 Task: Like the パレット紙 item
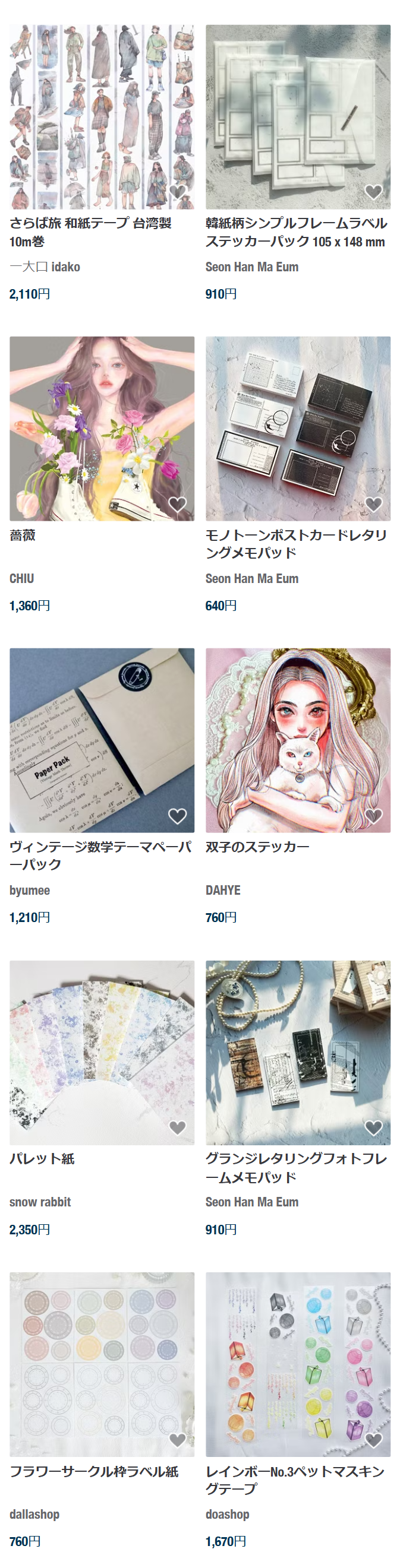(x=178, y=1128)
